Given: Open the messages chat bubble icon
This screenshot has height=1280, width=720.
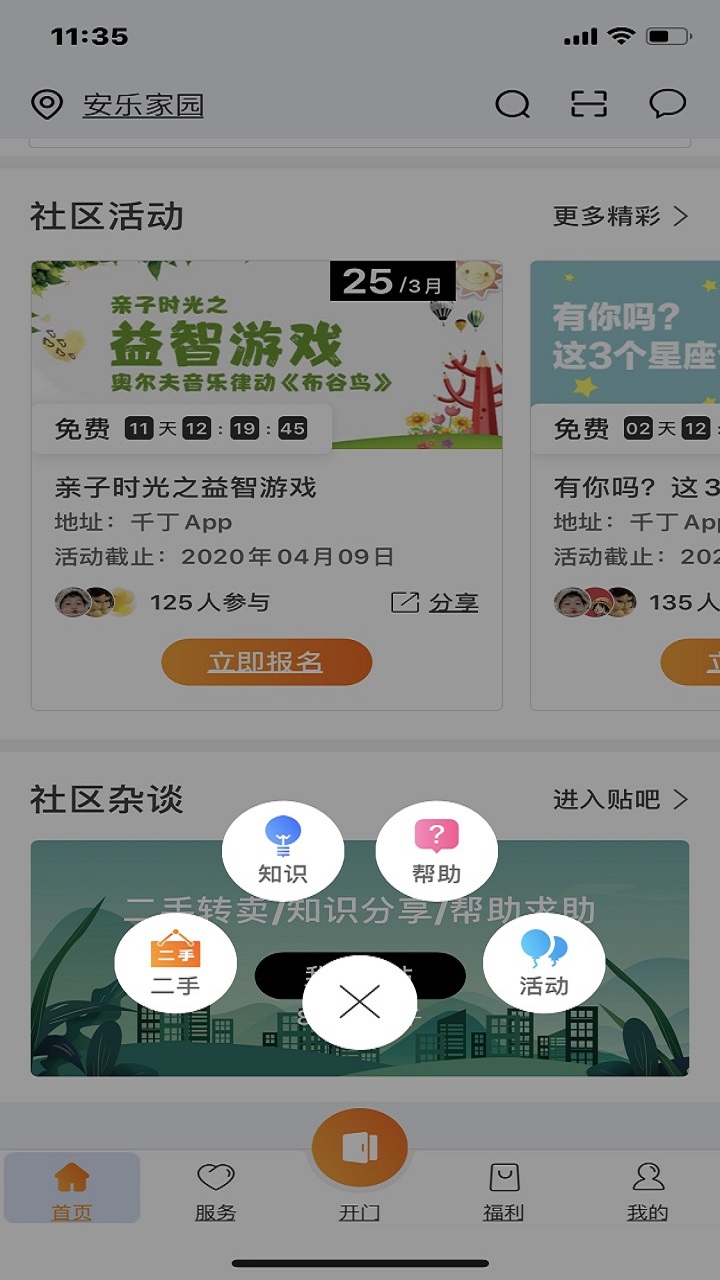Looking at the screenshot, I should coord(667,104).
